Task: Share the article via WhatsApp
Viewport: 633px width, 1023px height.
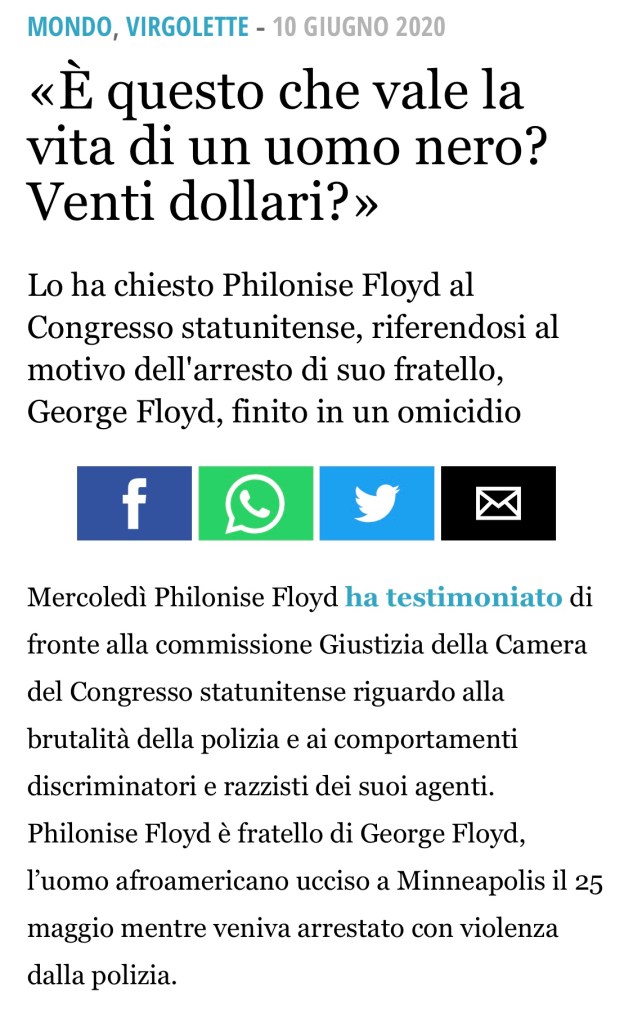Action: pos(255,503)
